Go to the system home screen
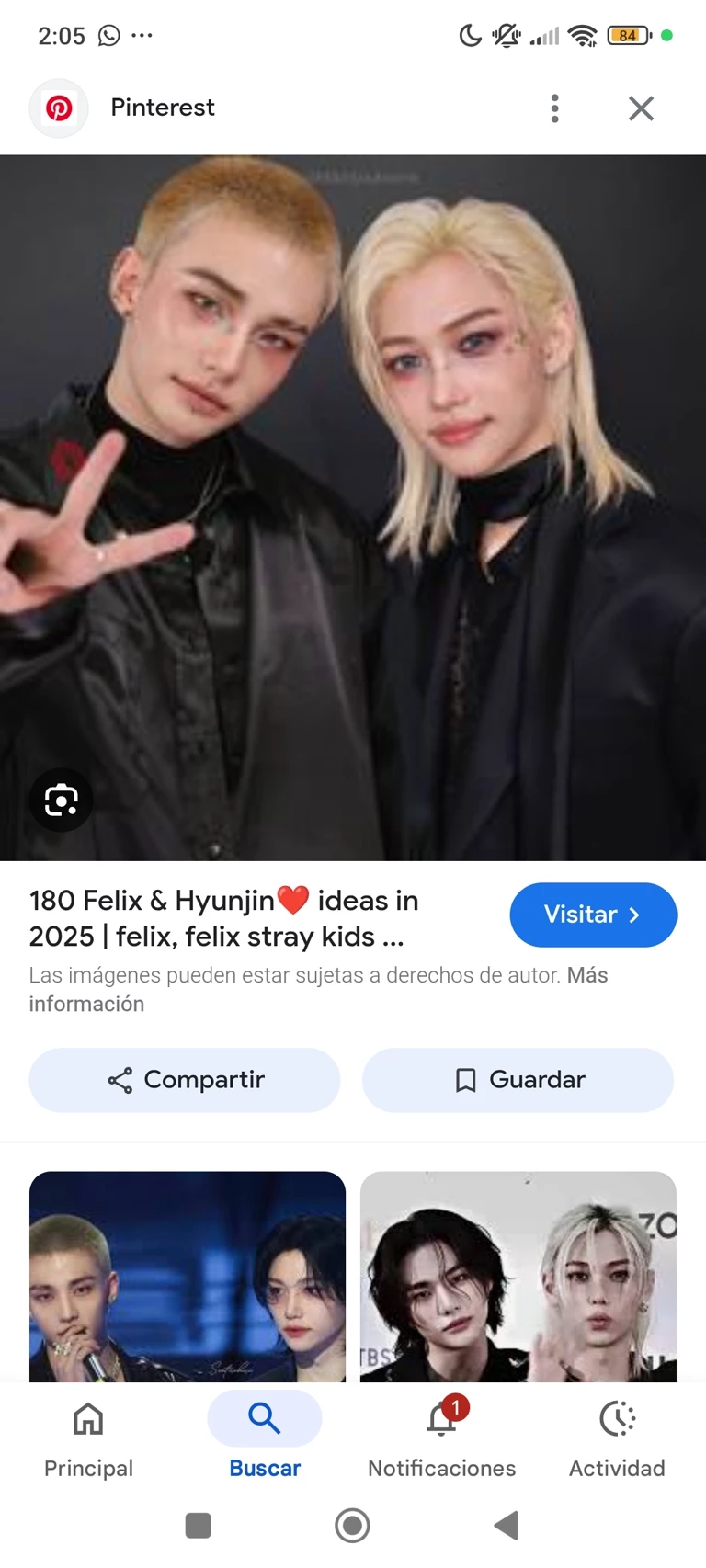 click(352, 1526)
